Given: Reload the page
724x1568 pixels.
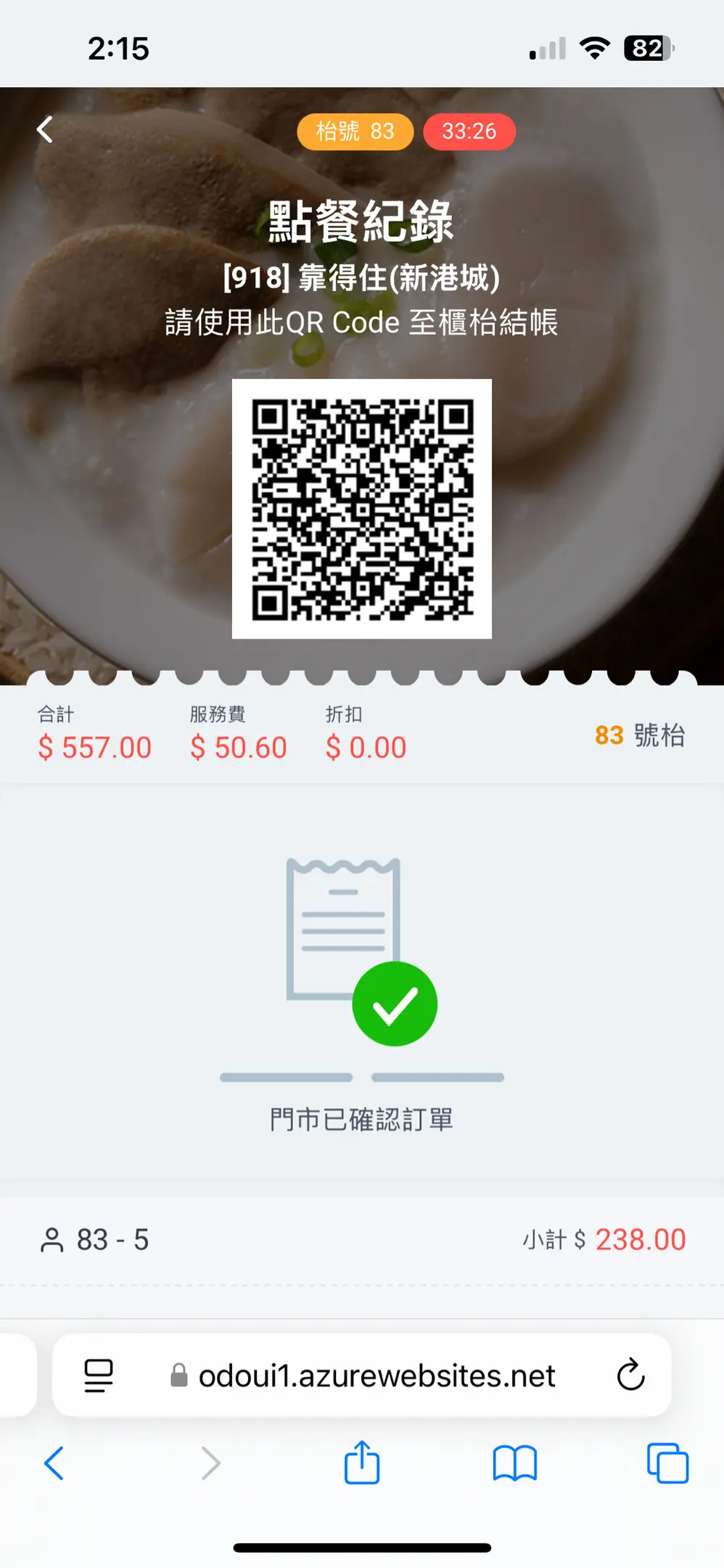Looking at the screenshot, I should point(630,1375).
